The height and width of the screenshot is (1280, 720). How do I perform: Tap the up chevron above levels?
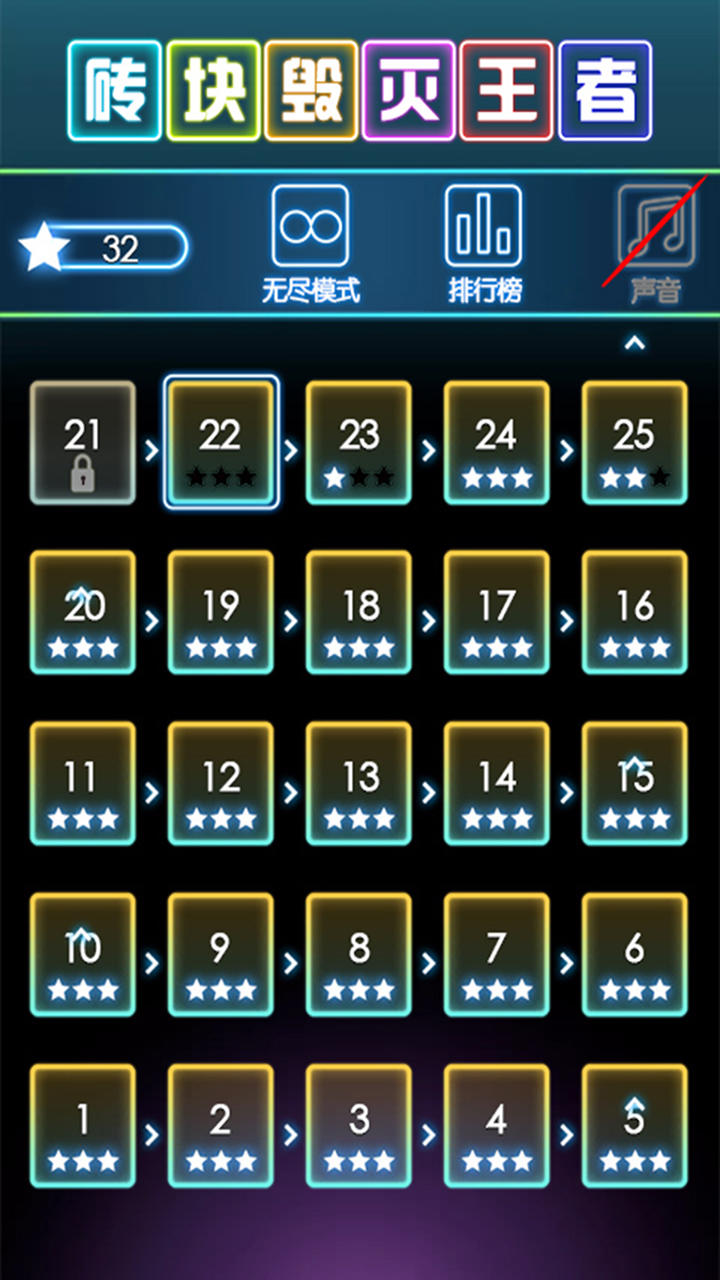[x=634, y=343]
